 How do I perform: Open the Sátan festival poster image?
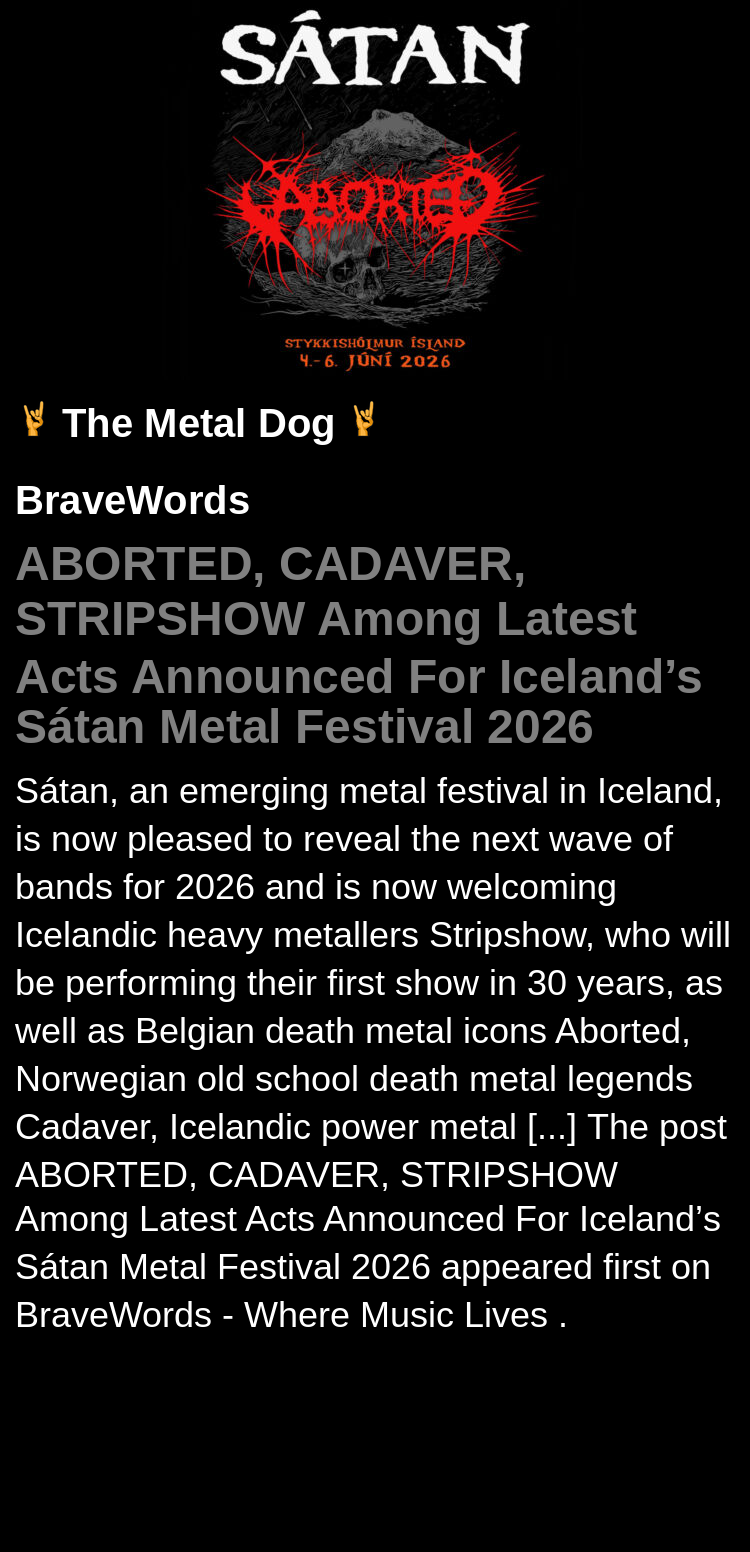pyautogui.click(x=375, y=189)
